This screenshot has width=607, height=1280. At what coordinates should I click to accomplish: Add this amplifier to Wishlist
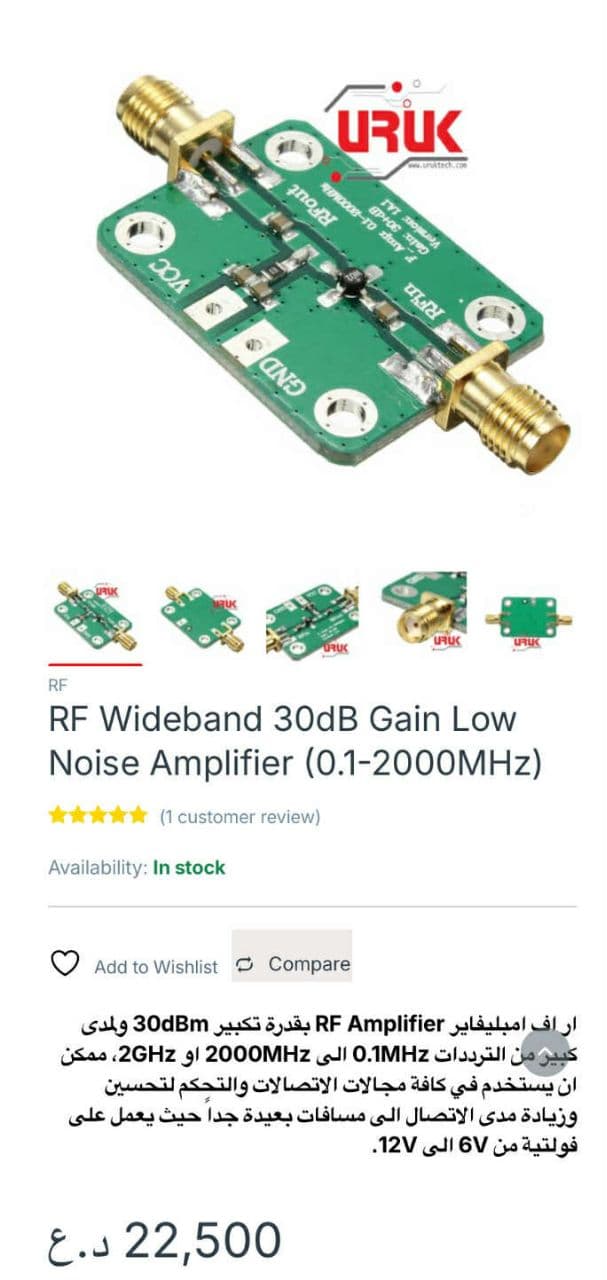point(134,966)
